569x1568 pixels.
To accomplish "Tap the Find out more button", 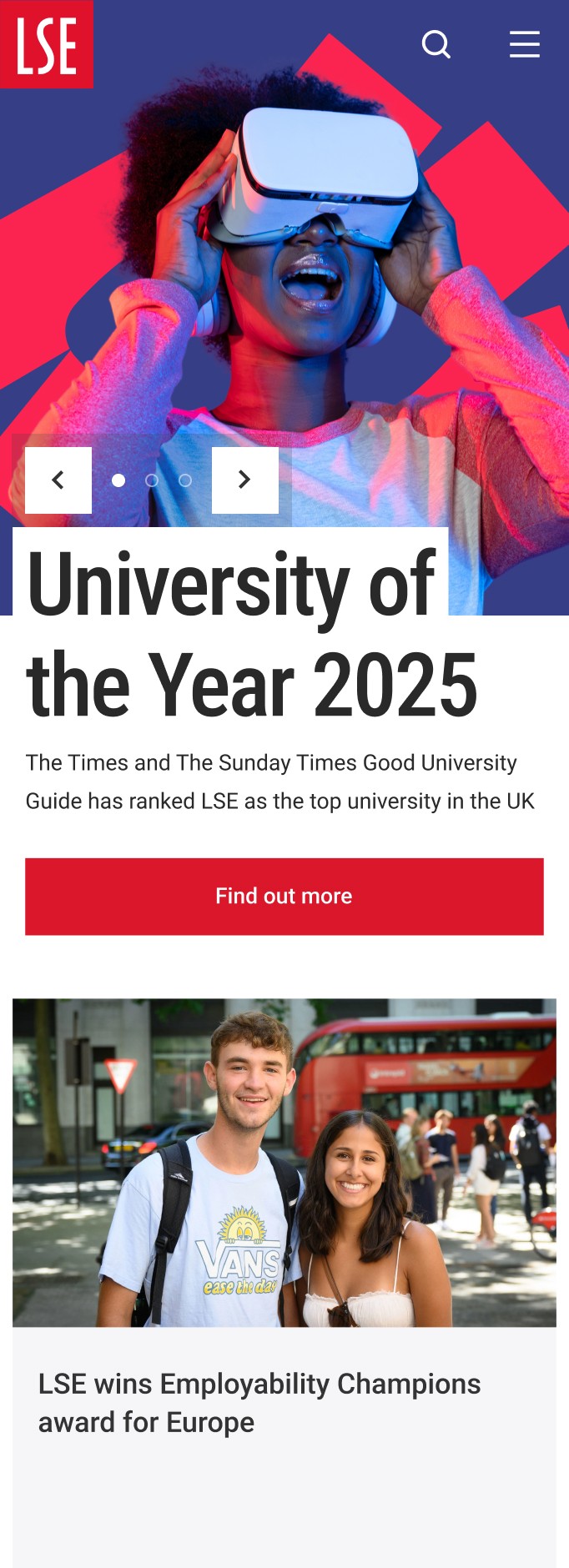I will pos(284,897).
